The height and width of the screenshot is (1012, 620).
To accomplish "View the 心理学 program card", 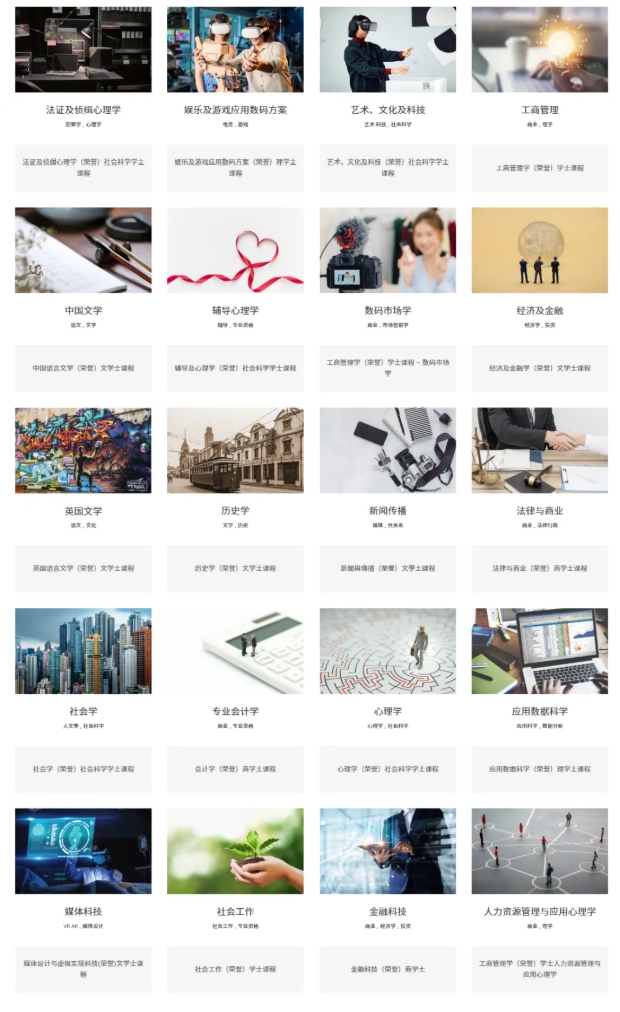I will click(x=387, y=711).
